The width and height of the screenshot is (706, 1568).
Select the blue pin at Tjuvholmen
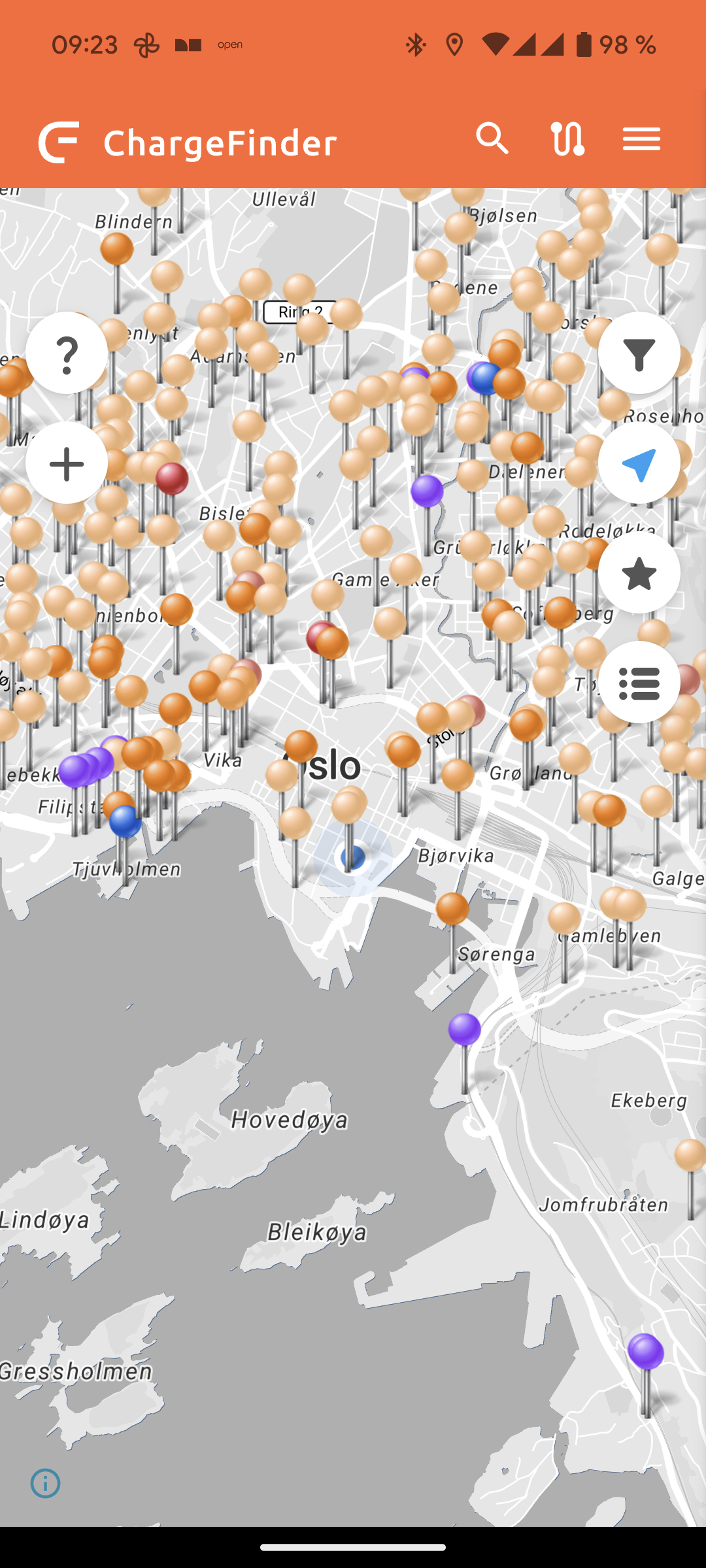(126, 822)
